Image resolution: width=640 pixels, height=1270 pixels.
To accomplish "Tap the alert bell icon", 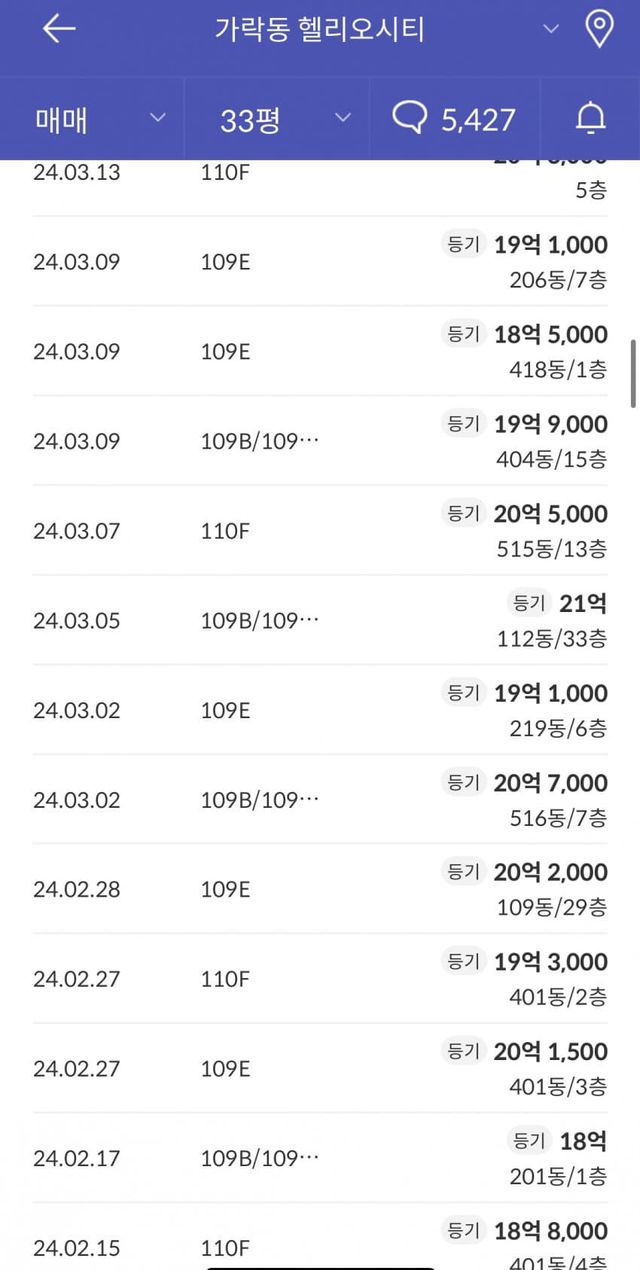I will pos(591,119).
